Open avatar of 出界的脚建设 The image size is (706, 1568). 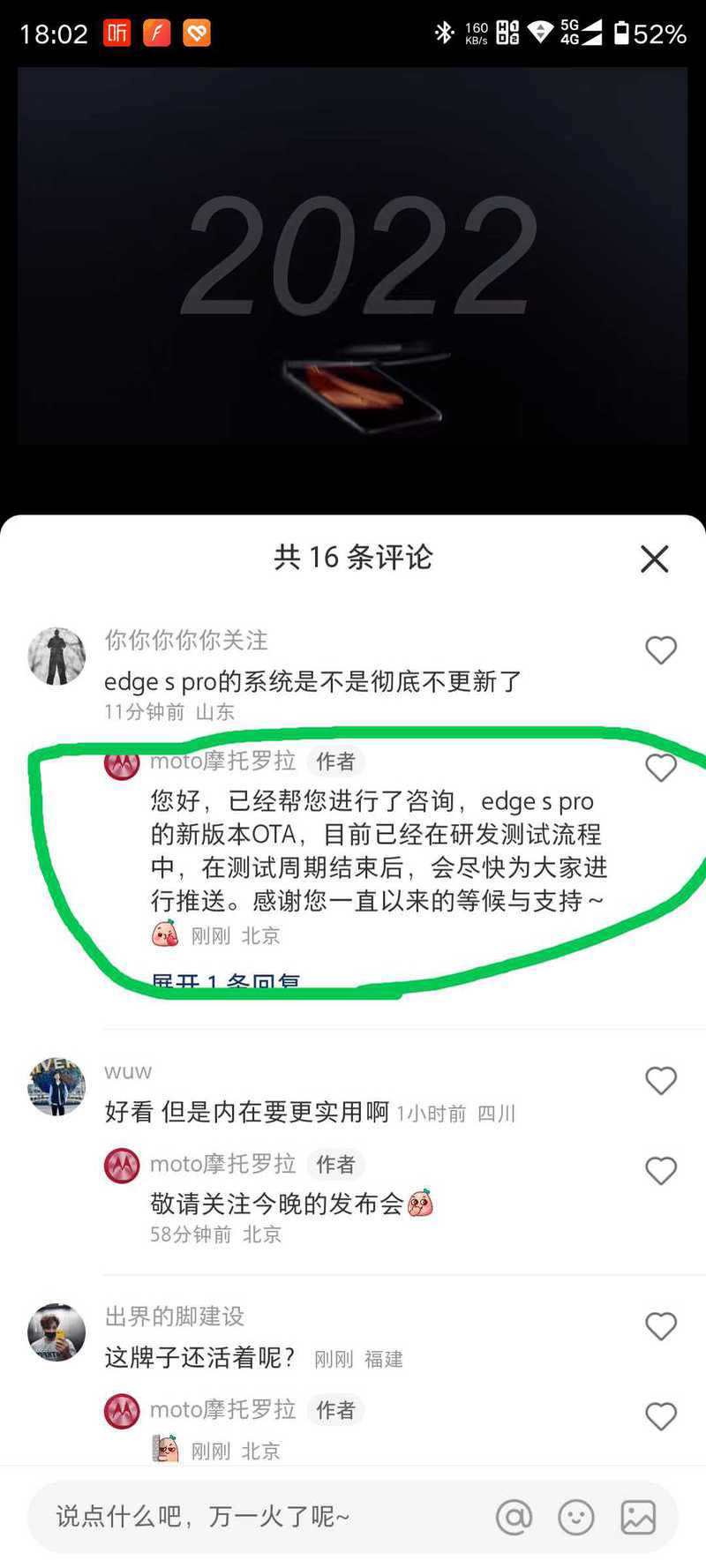(56, 1332)
